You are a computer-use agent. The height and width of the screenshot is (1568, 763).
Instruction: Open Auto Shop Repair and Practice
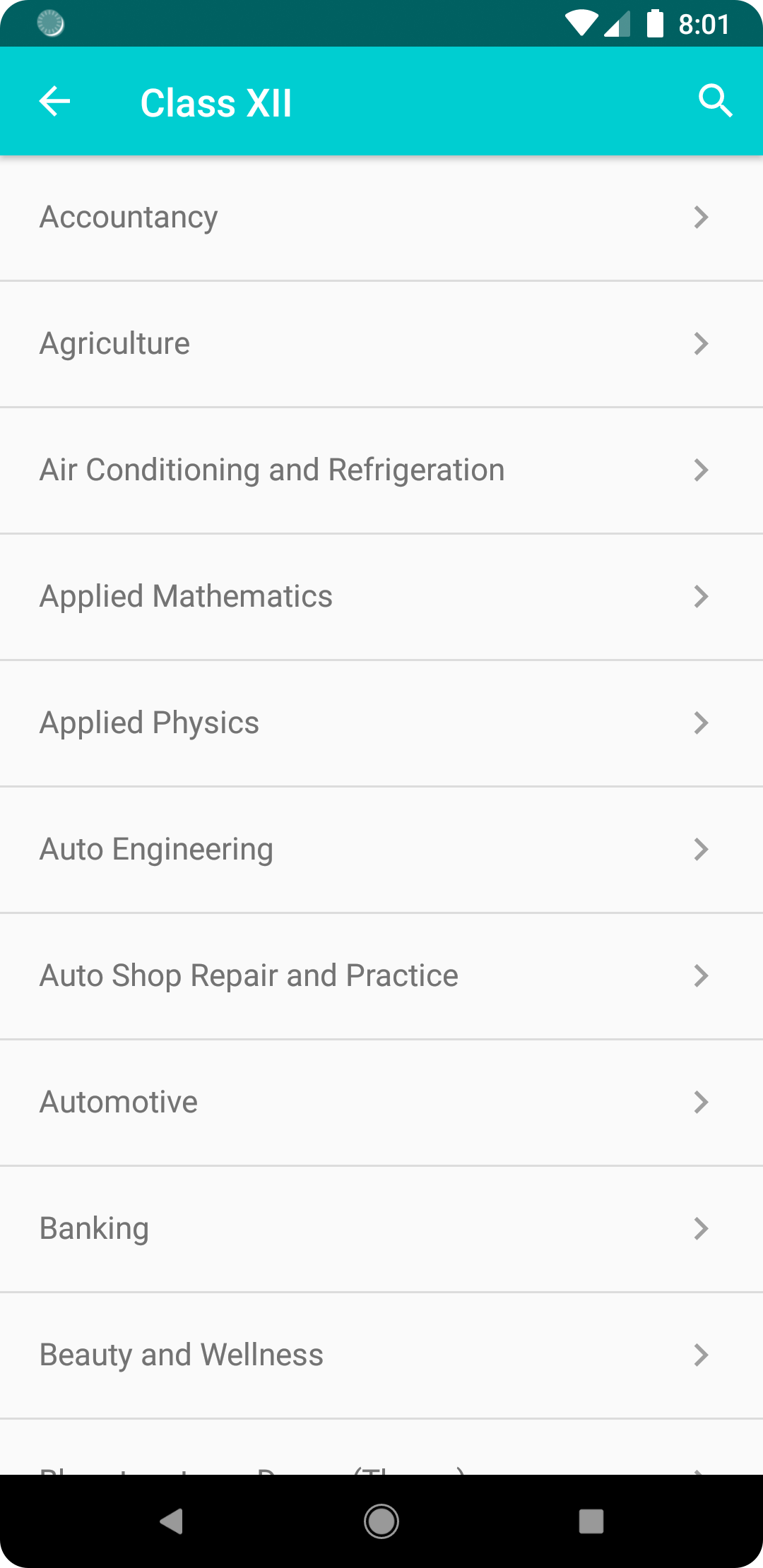tap(381, 976)
